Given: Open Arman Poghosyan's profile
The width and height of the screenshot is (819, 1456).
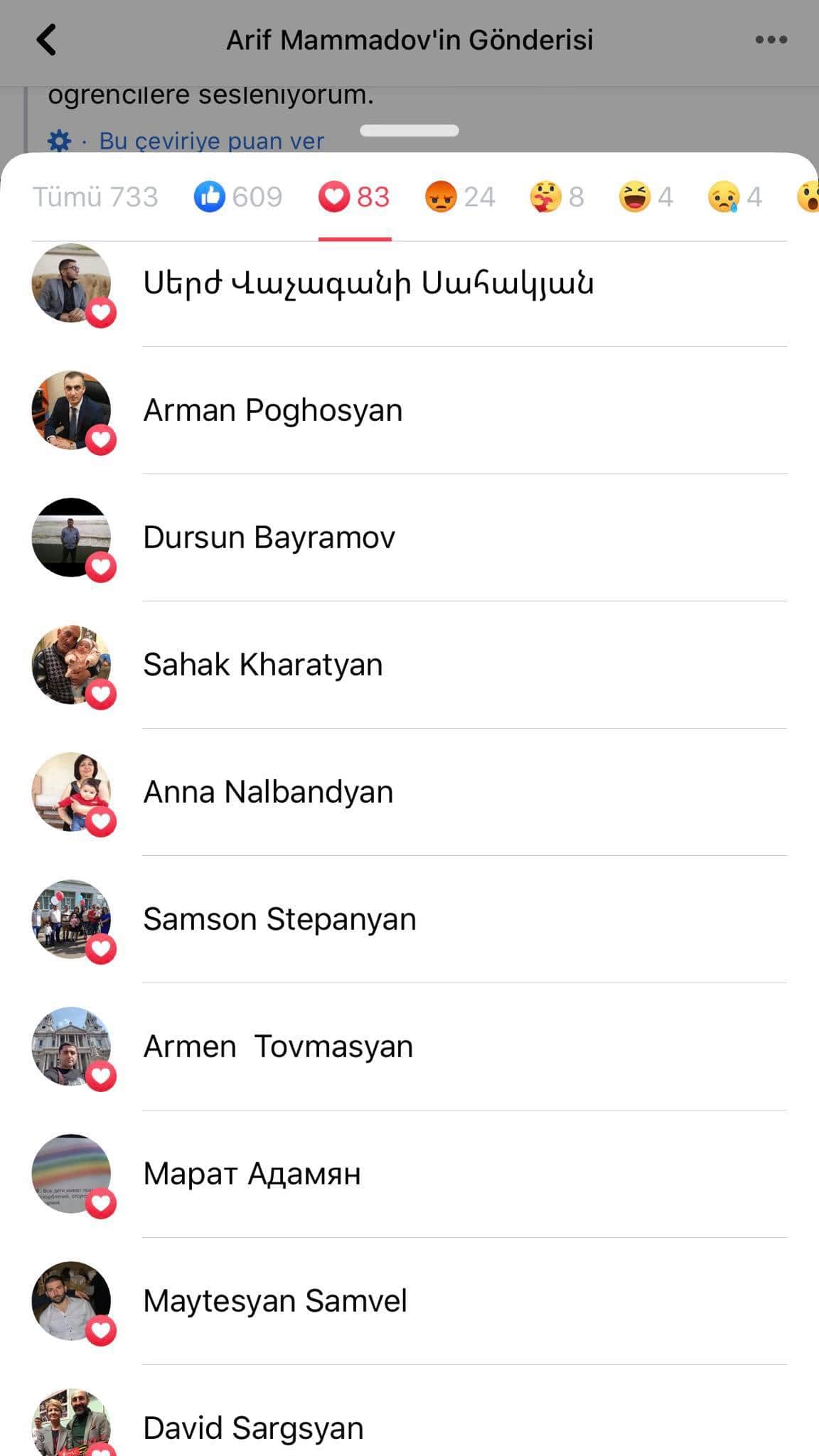Looking at the screenshot, I should coord(409,410).
